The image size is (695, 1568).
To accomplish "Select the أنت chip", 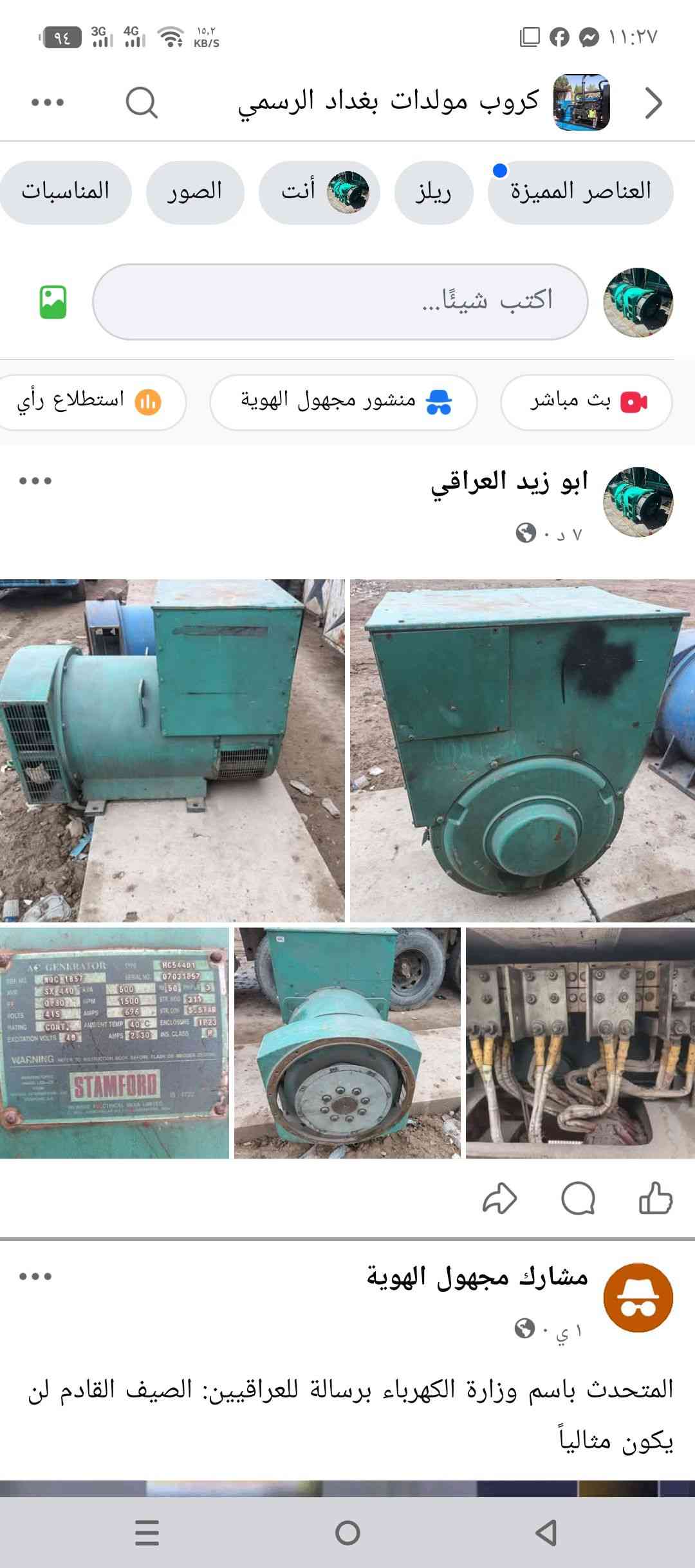I will tap(319, 192).
